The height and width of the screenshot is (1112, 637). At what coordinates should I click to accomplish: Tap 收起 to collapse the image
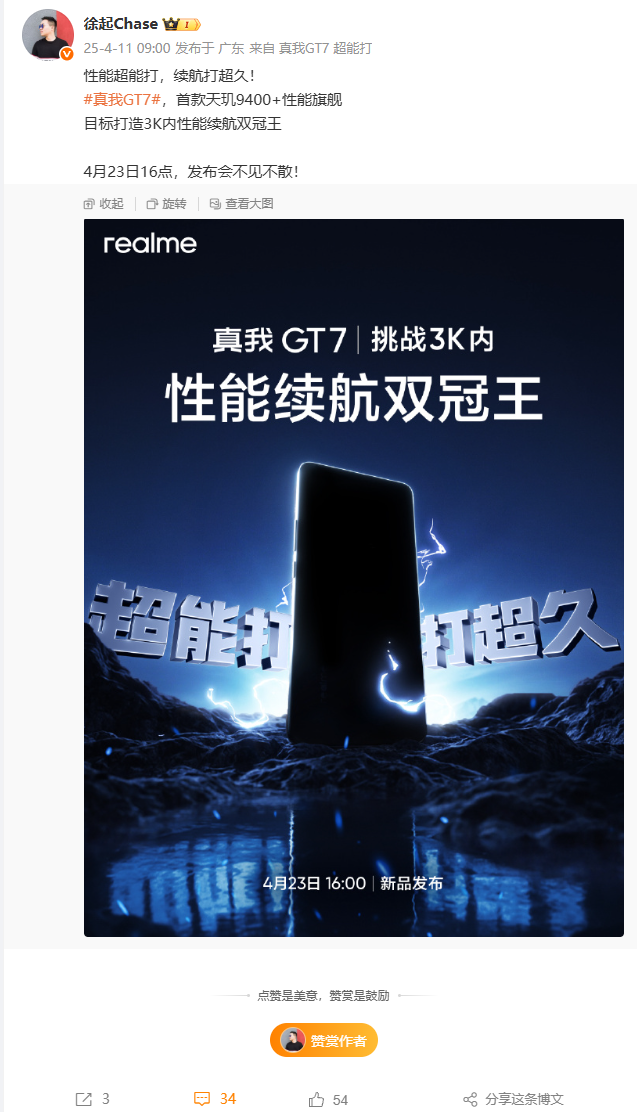(104, 204)
